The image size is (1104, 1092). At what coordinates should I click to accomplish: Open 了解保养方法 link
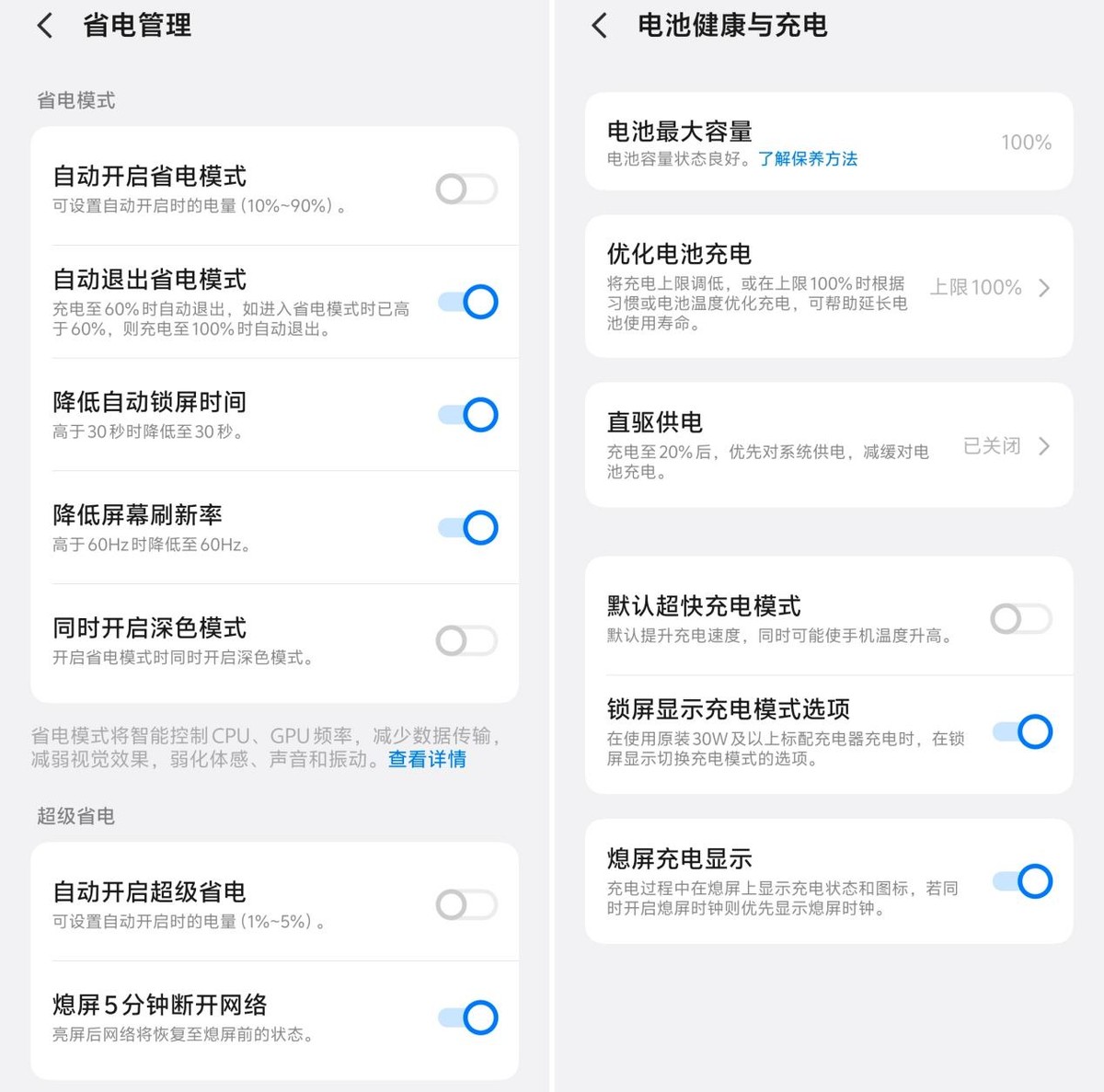point(808,159)
